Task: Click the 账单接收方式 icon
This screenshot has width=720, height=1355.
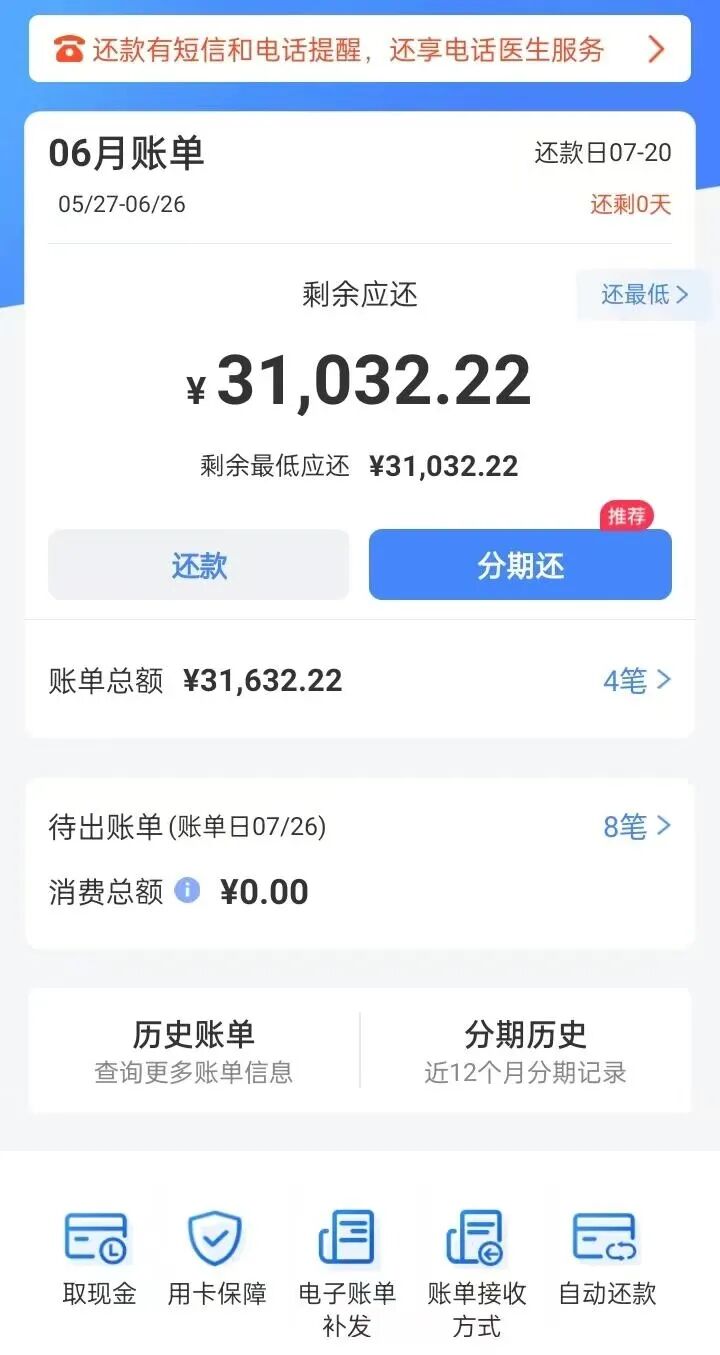Action: [x=475, y=1237]
